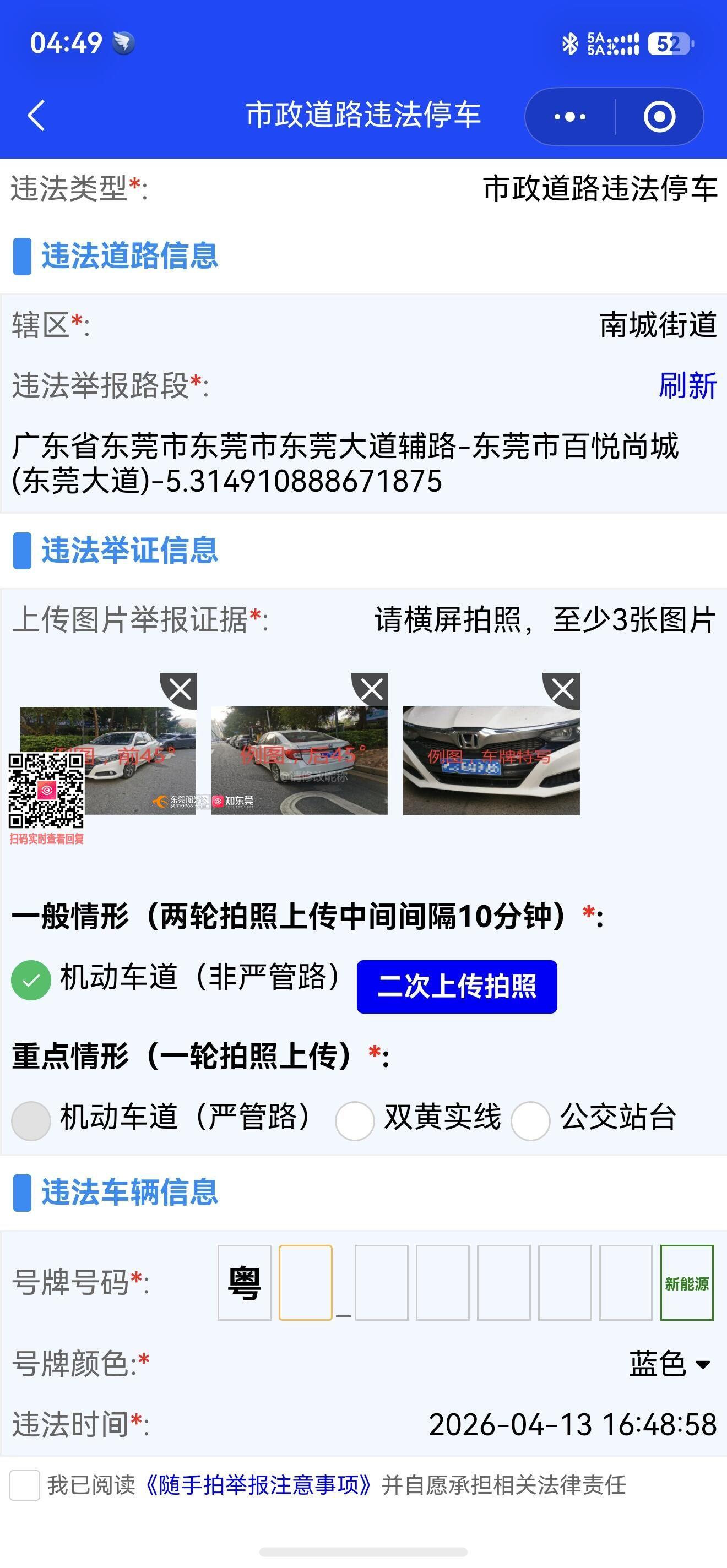Choose 双黄实线 option

[354, 1120]
